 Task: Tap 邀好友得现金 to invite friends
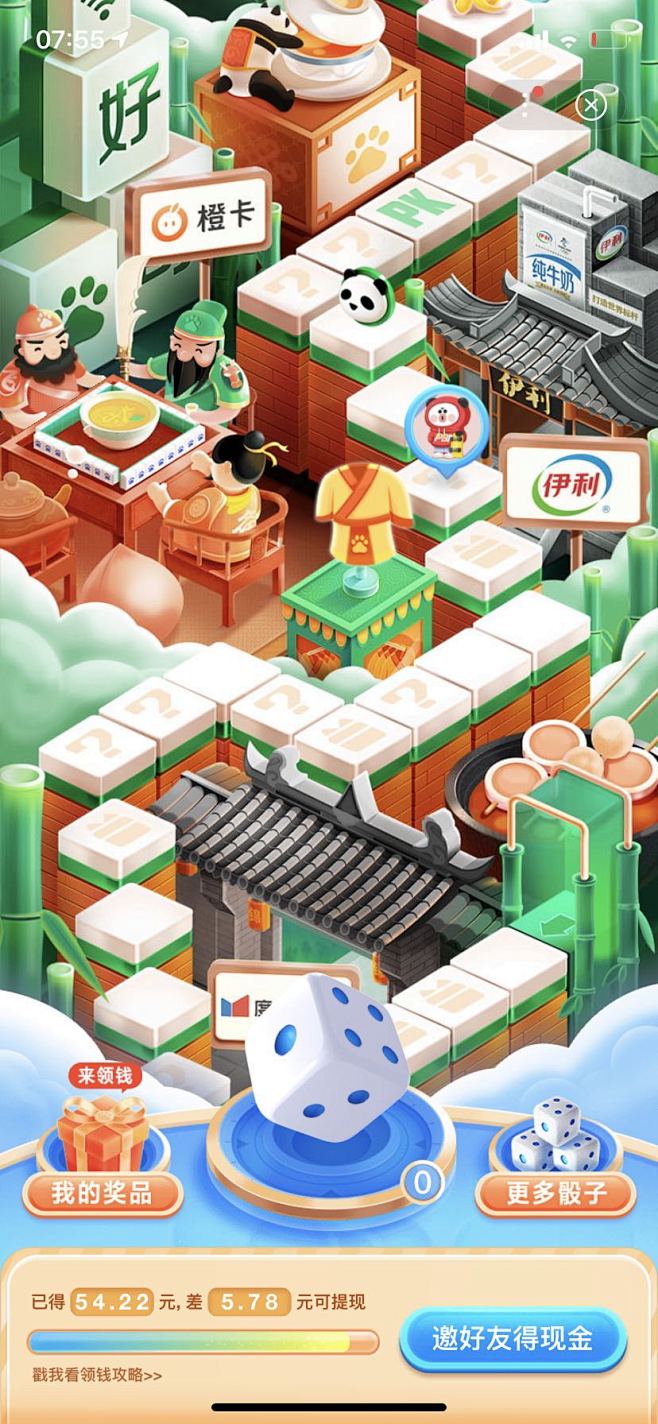coord(513,1340)
